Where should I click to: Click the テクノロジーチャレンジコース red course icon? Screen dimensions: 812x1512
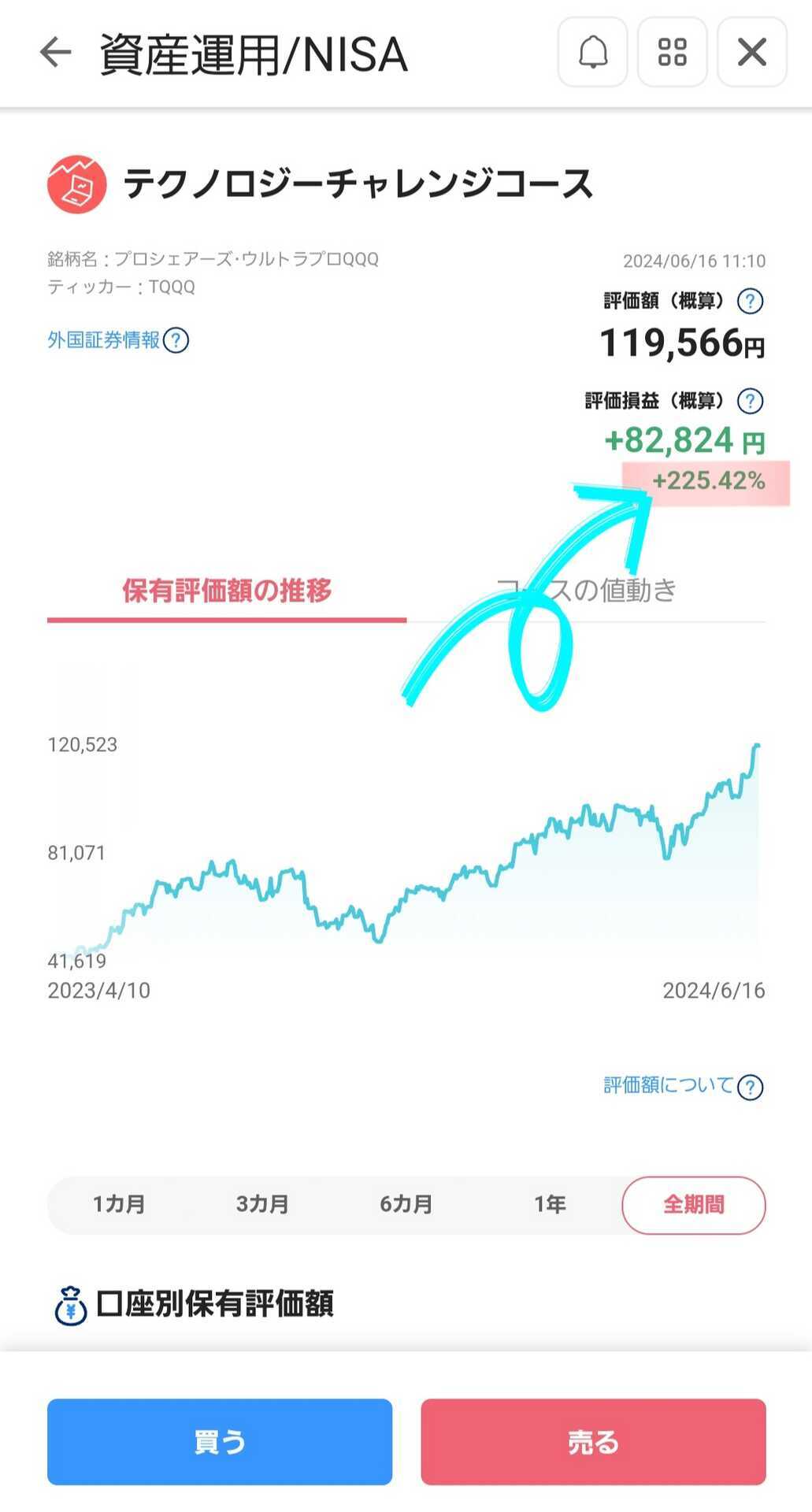coord(74,182)
